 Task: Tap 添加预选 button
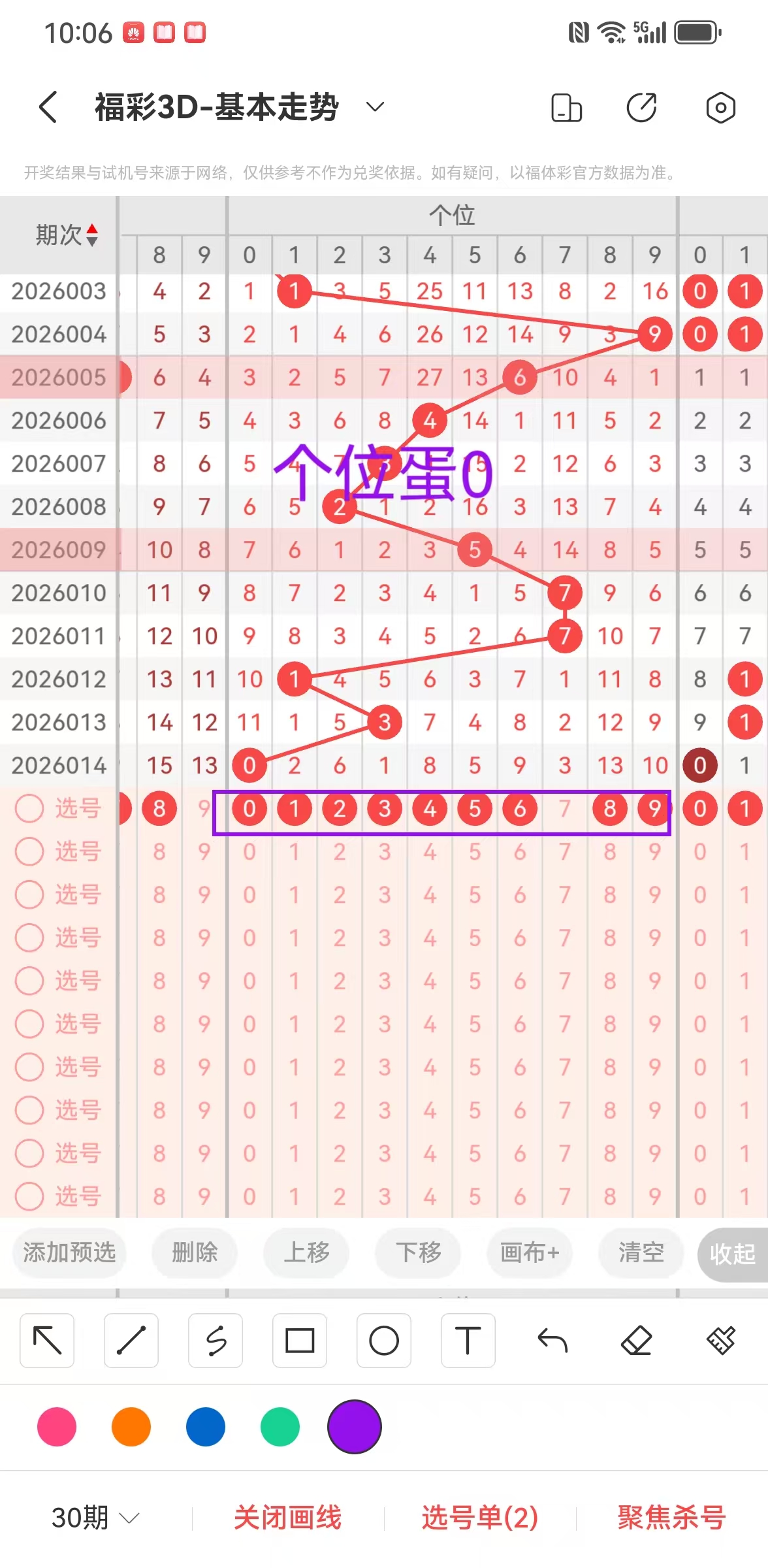coord(69,1252)
